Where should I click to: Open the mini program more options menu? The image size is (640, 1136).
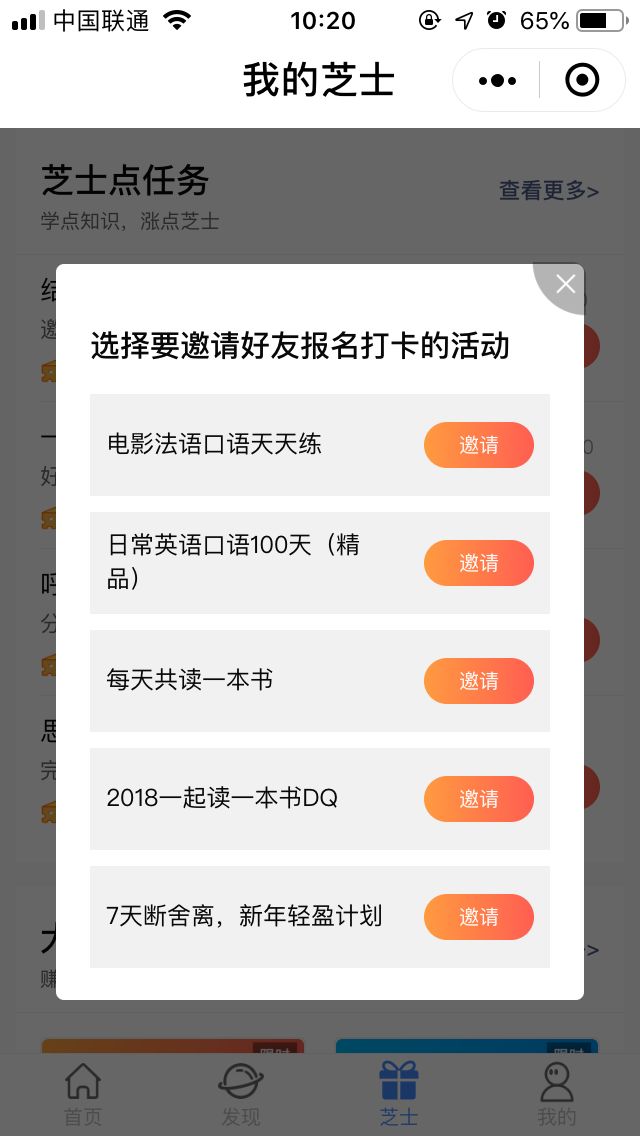498,80
